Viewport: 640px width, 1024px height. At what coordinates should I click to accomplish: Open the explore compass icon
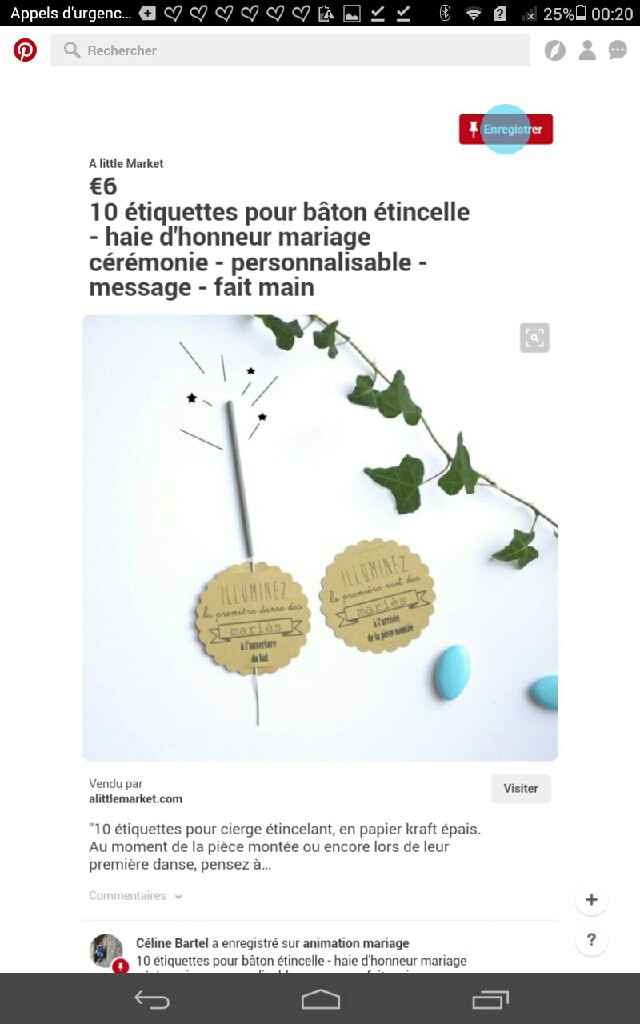[555, 50]
